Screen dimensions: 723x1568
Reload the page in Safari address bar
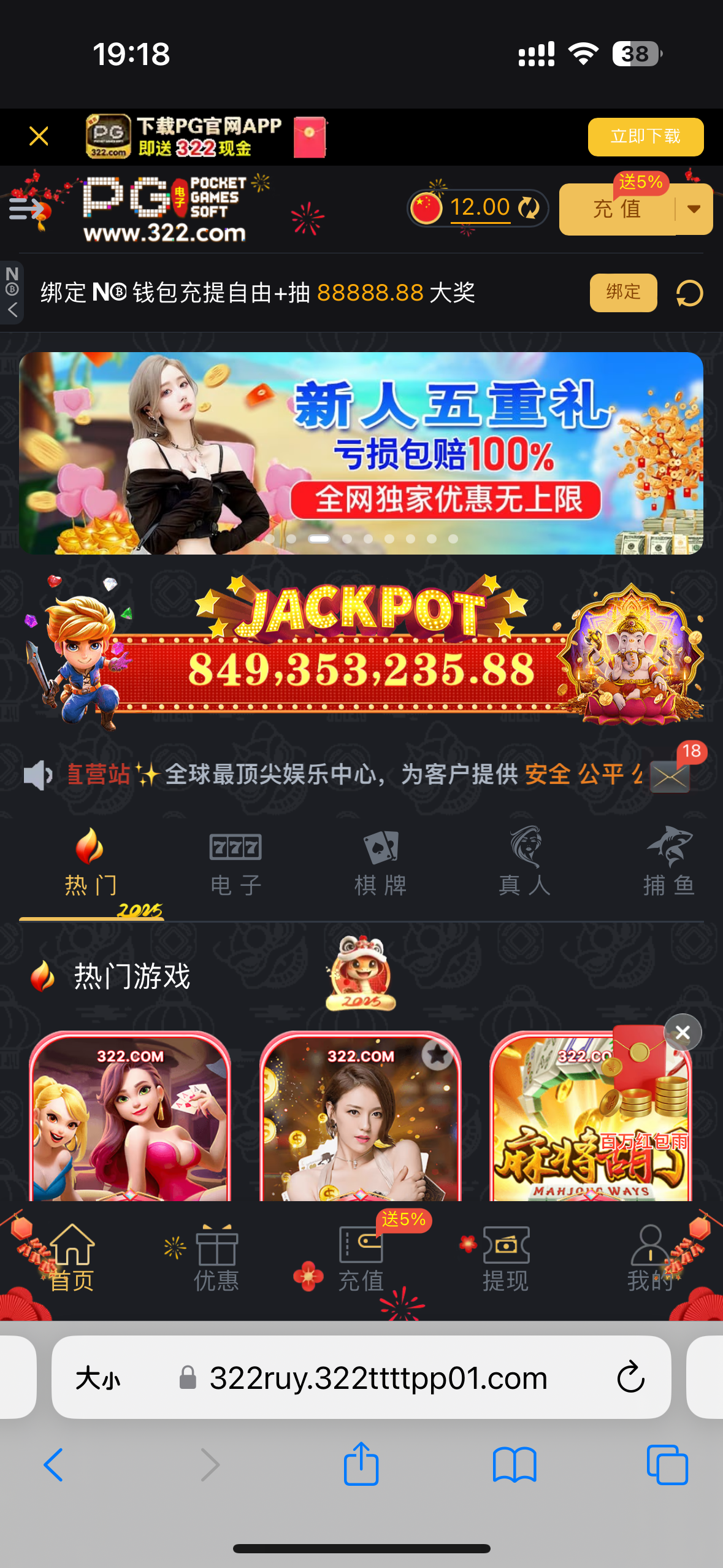point(630,1378)
